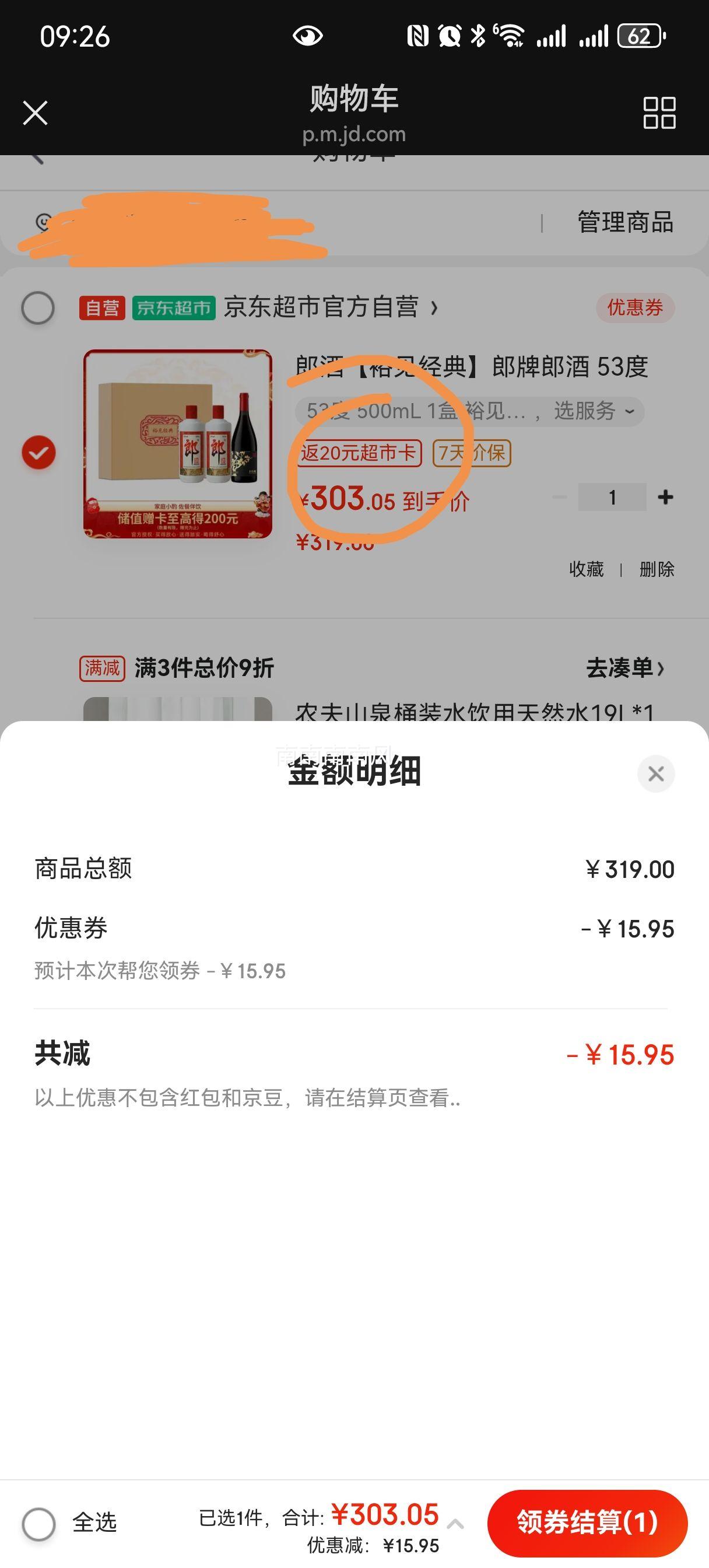Dismiss 金额明细 panel via its X icon
The width and height of the screenshot is (709, 1568).
click(x=655, y=774)
